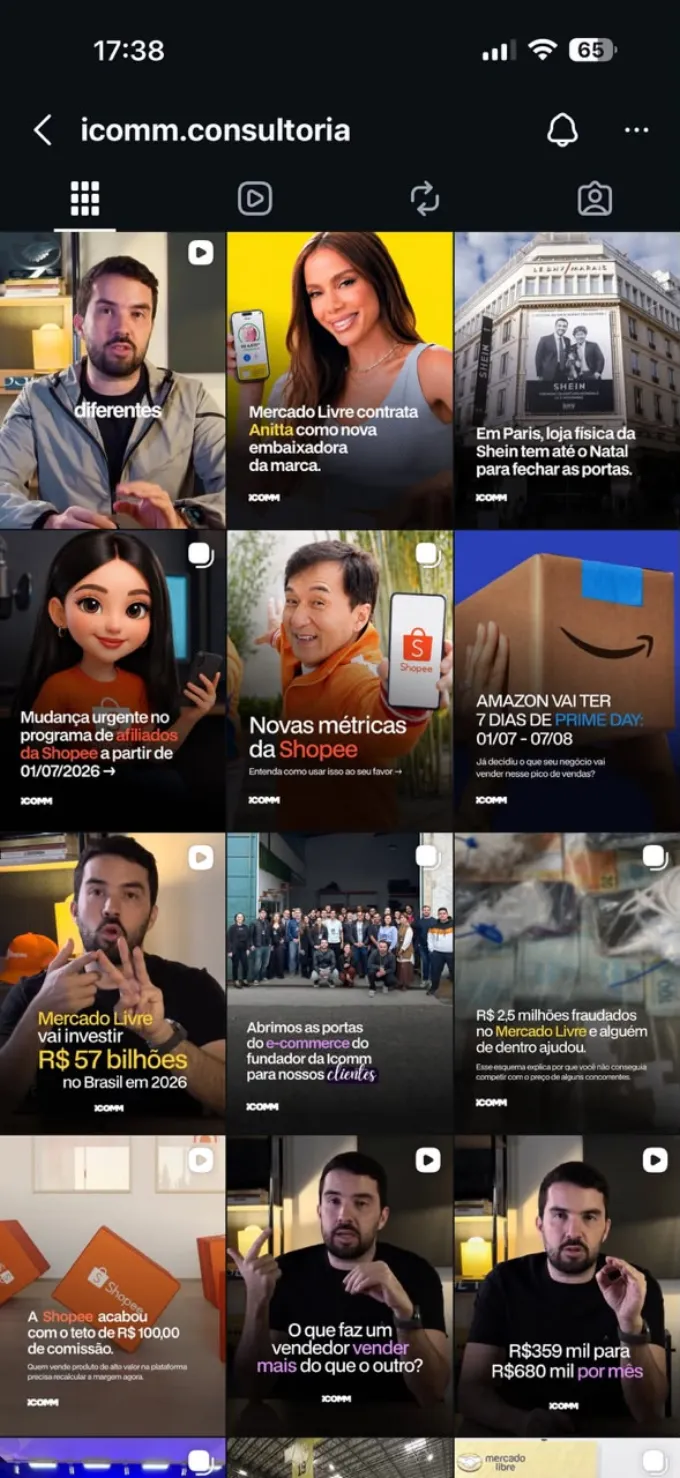Open the 'Novas métricas da Shopee' post
This screenshot has height=1478, width=680.
click(x=340, y=681)
